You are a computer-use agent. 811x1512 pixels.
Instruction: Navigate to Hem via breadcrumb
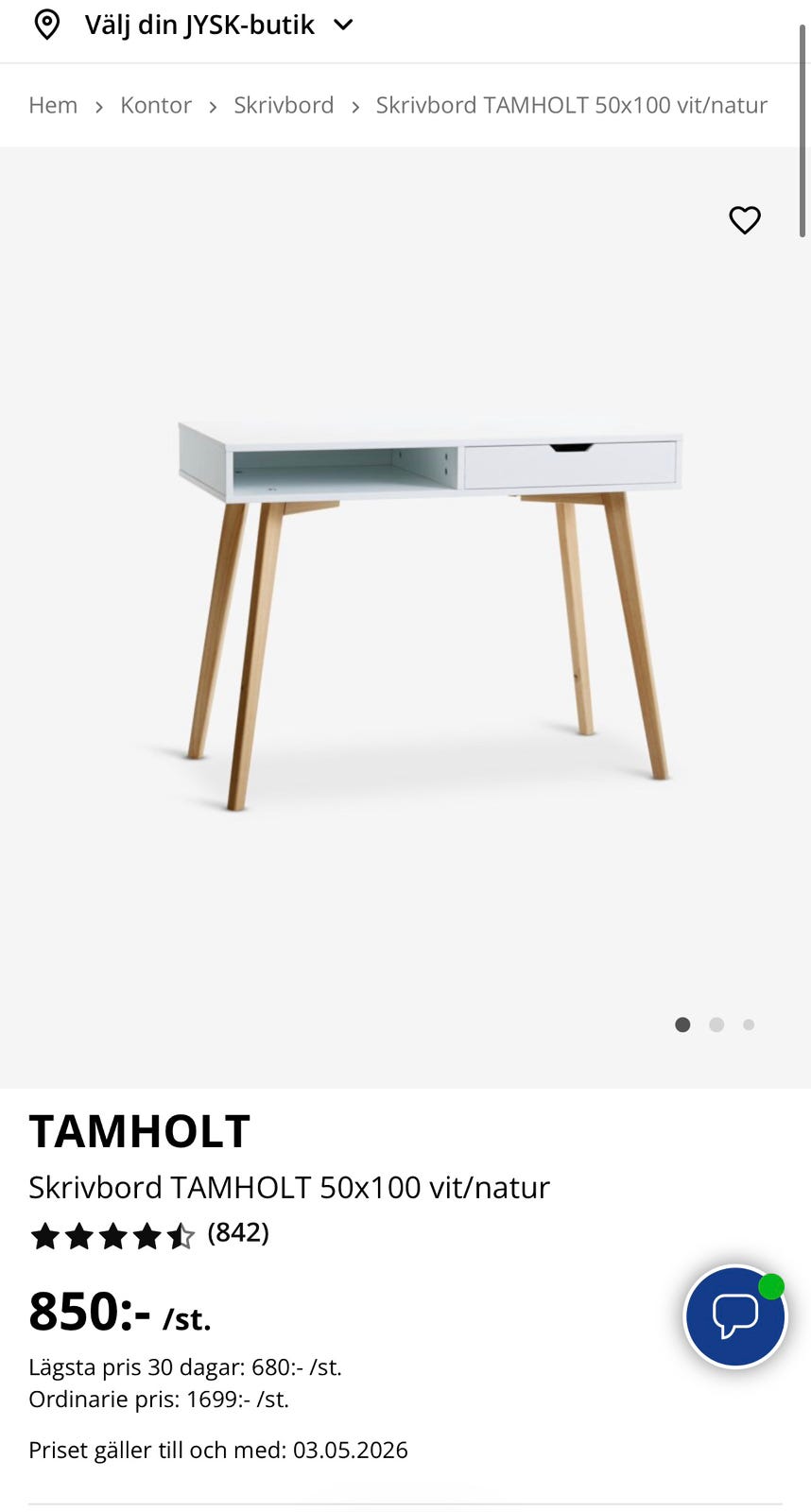[x=52, y=105]
